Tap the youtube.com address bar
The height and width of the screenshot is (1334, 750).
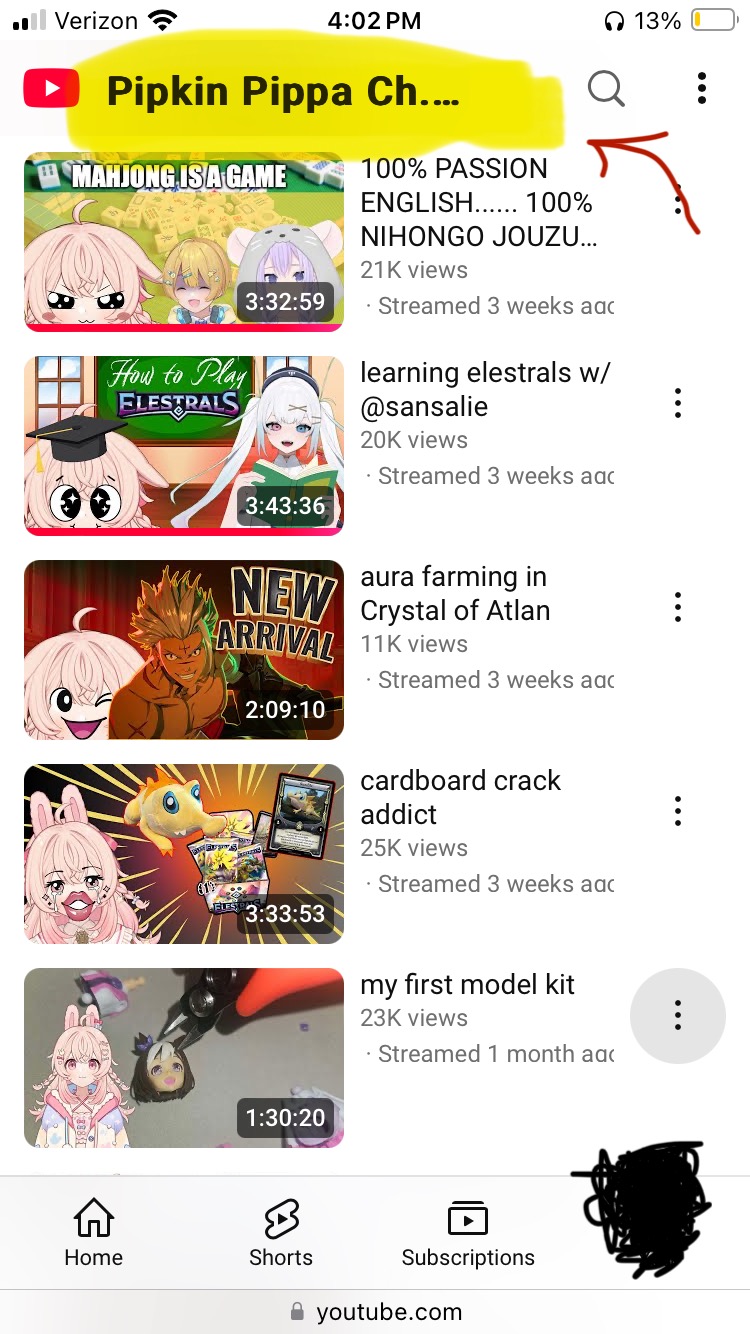coord(375,1312)
